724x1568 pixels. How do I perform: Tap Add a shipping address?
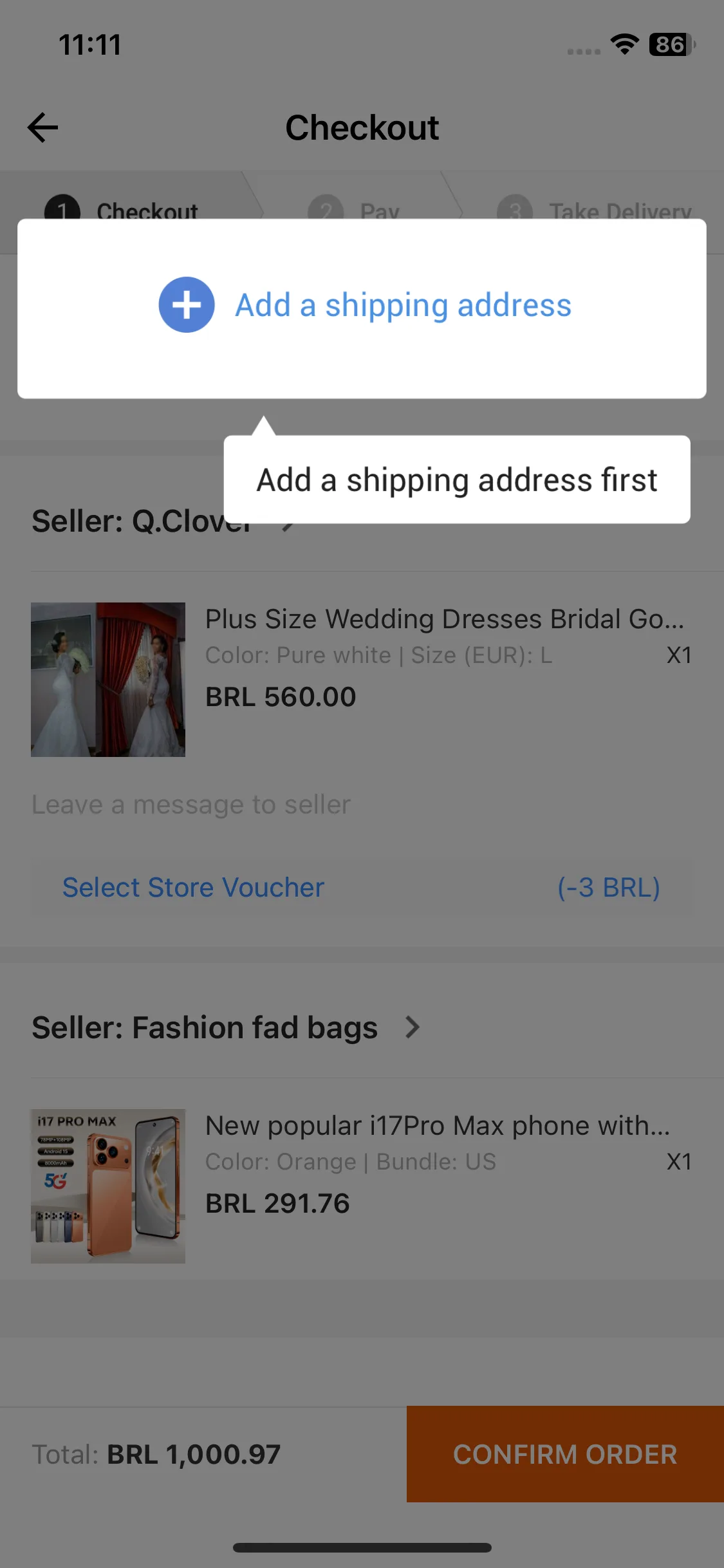point(402,305)
